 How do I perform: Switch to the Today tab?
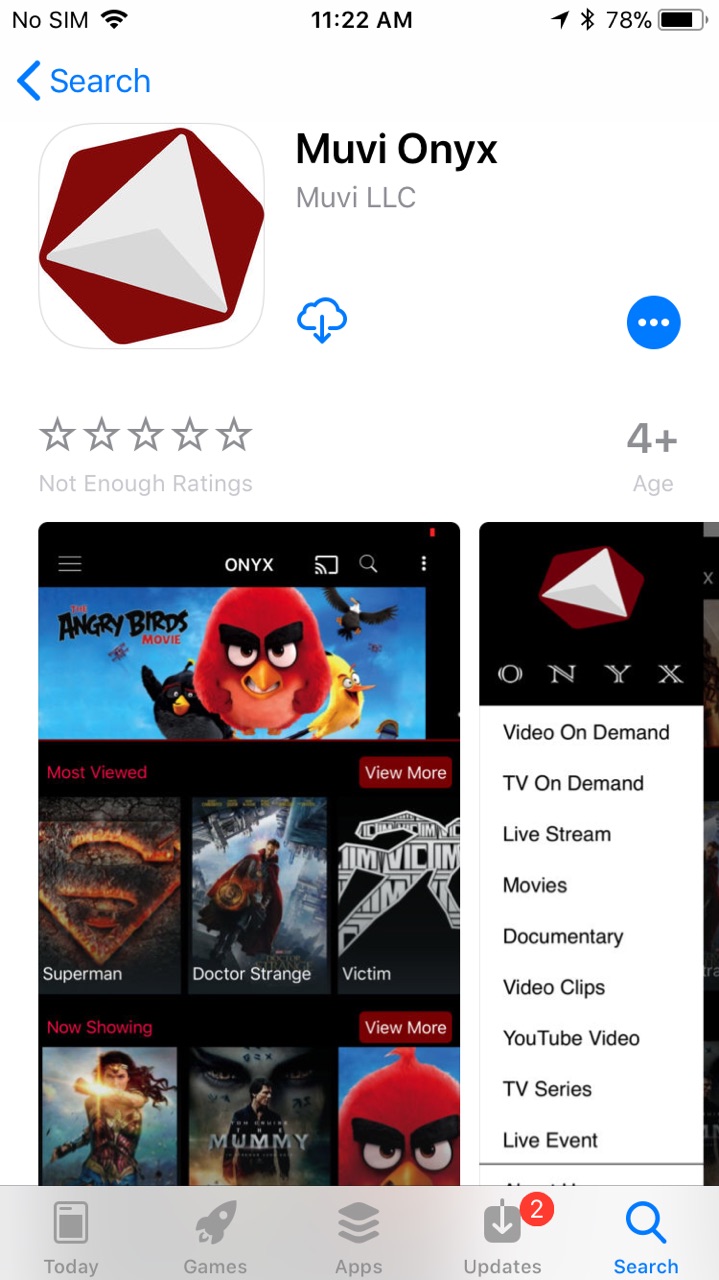pos(71,1238)
